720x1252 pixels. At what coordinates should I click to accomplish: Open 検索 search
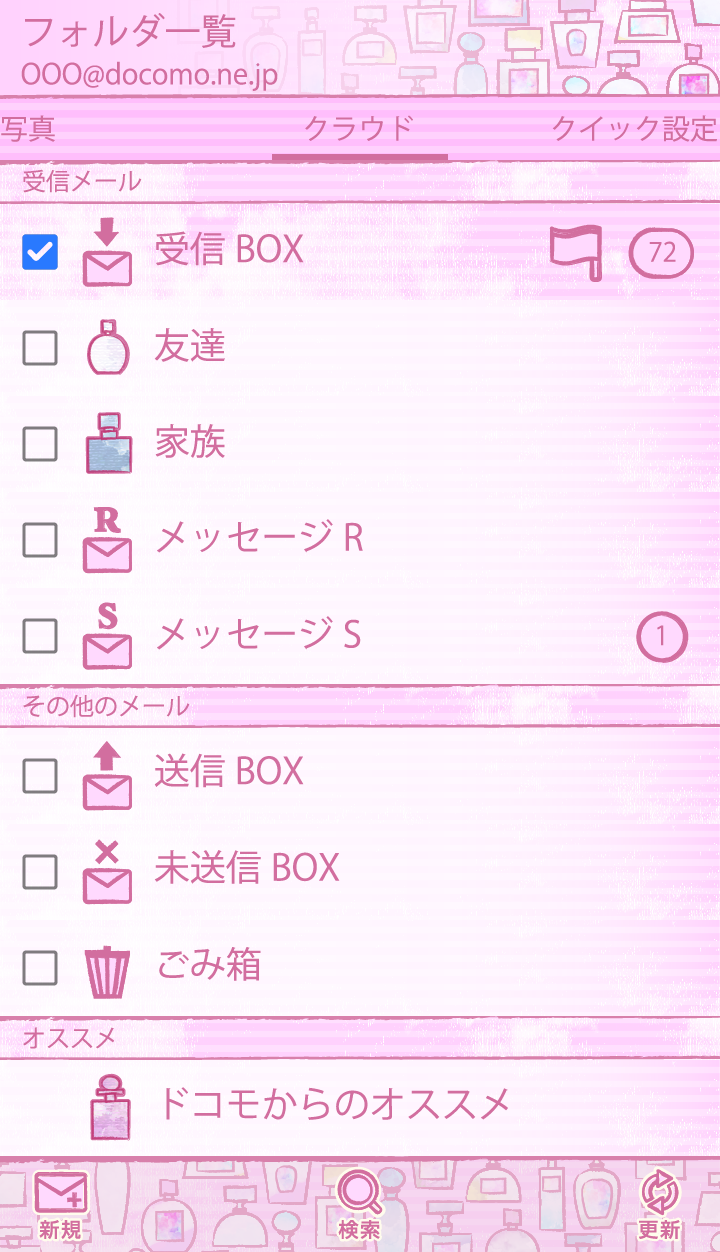point(359,1205)
